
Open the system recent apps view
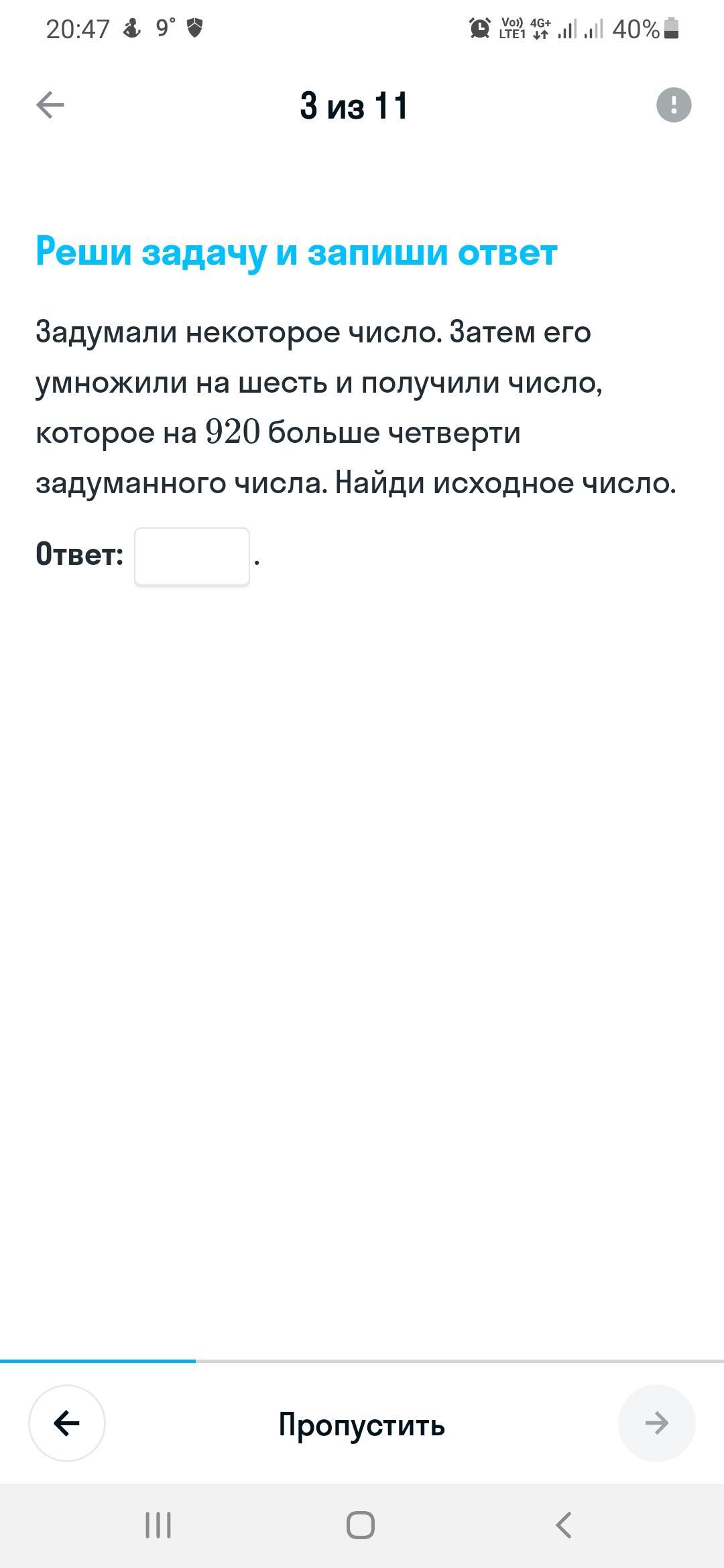point(158,1525)
